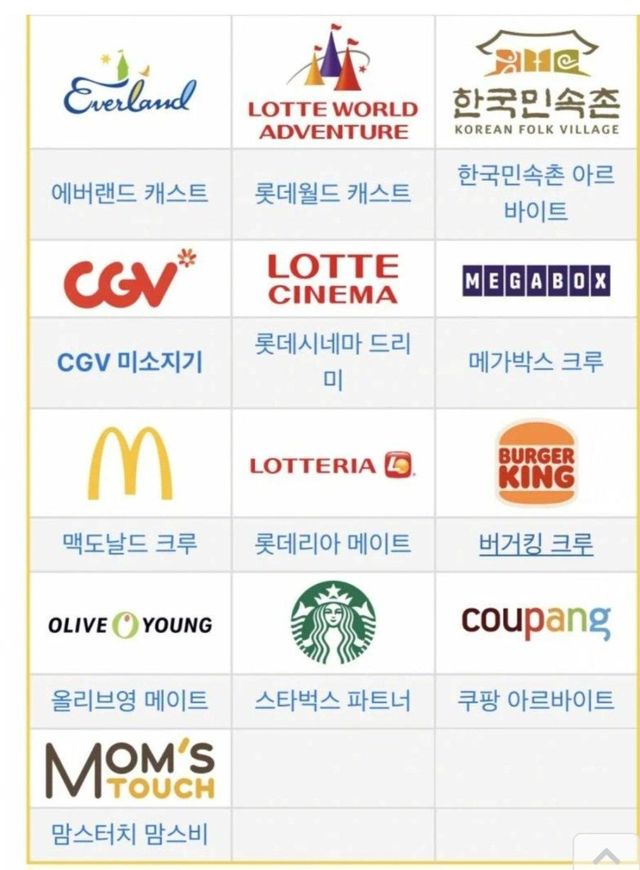Open the CGV 미소지기 link

129,362
